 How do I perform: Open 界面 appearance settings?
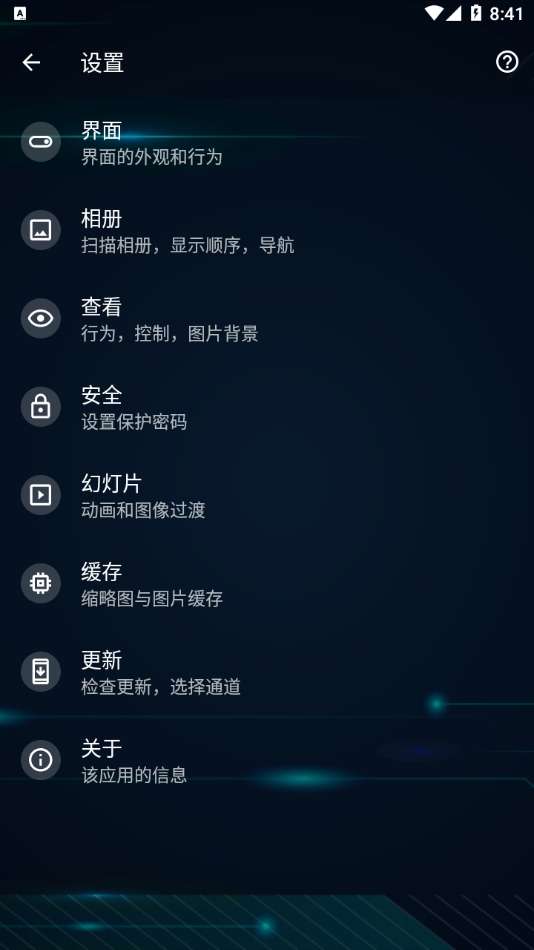point(267,142)
